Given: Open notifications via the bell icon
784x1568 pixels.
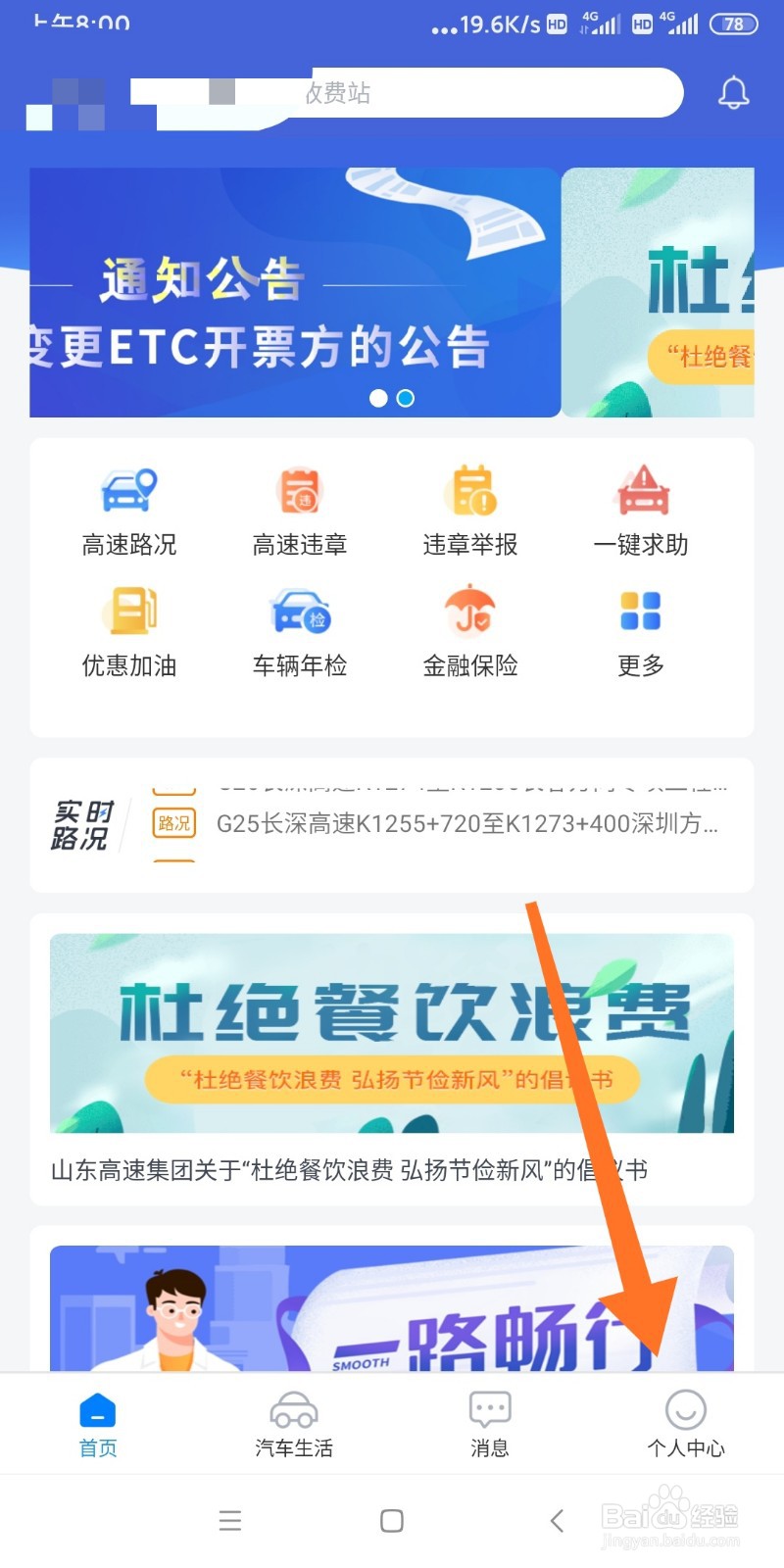Looking at the screenshot, I should [x=733, y=91].
